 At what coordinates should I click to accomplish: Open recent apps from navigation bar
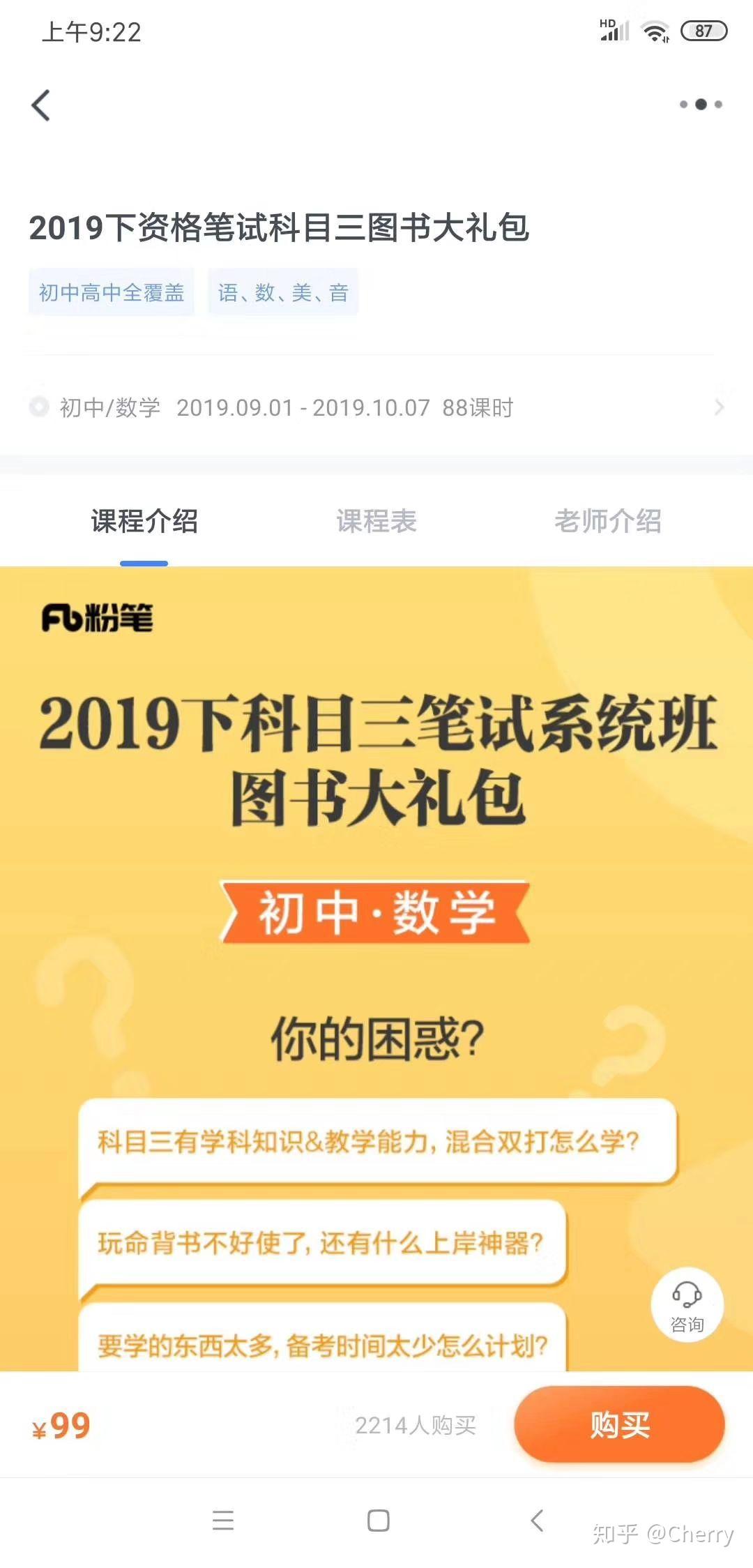coord(223,1520)
